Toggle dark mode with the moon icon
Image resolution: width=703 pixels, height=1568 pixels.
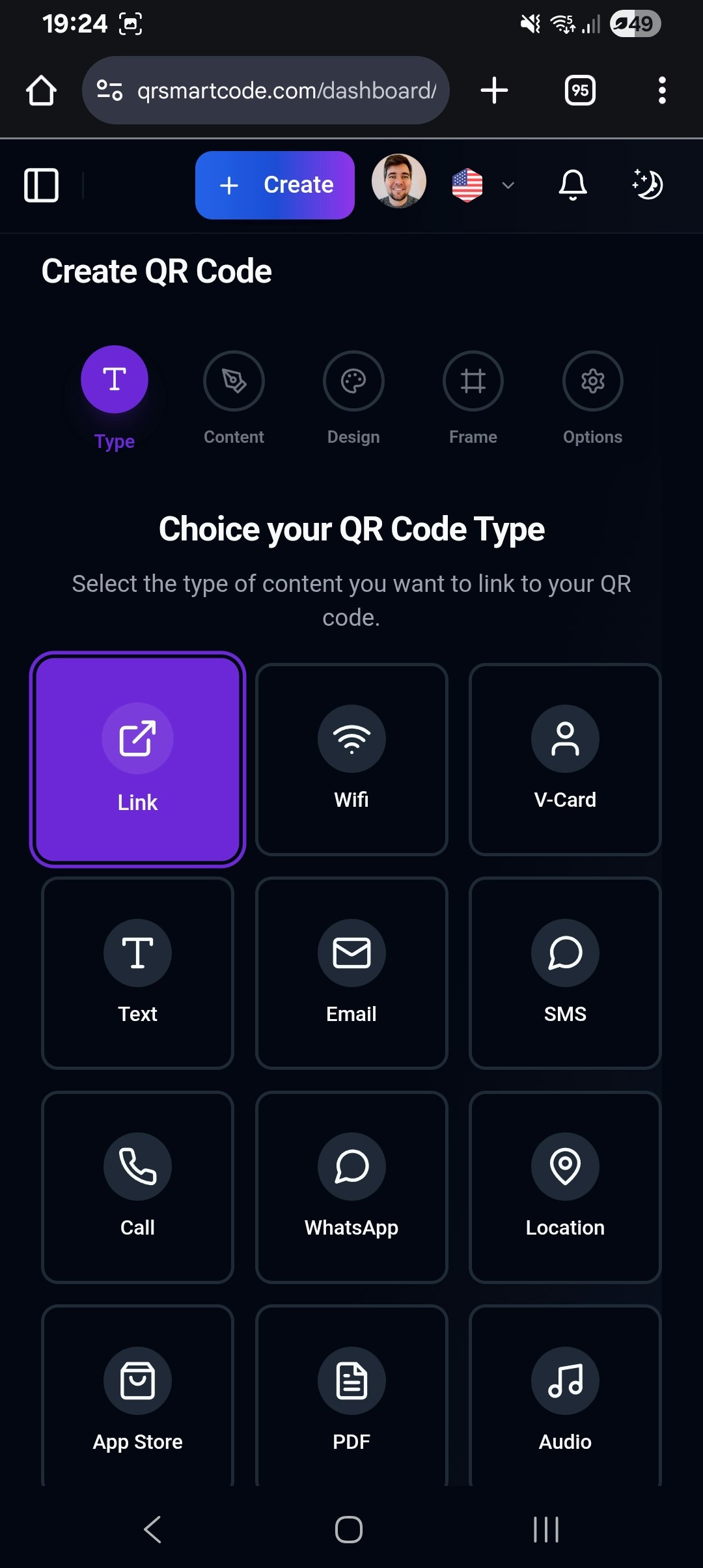tap(647, 185)
